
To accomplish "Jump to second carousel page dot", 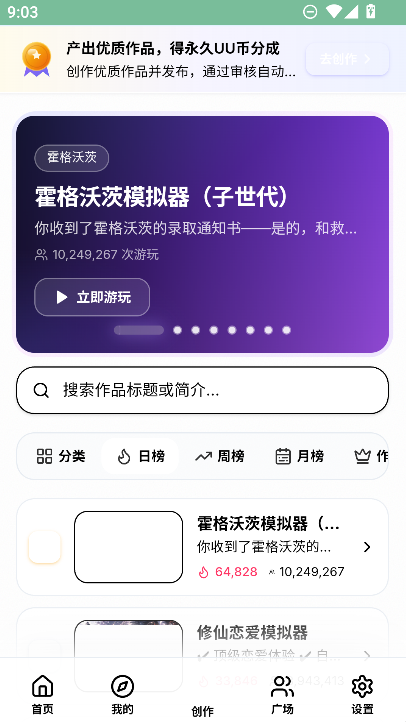I will point(177,330).
